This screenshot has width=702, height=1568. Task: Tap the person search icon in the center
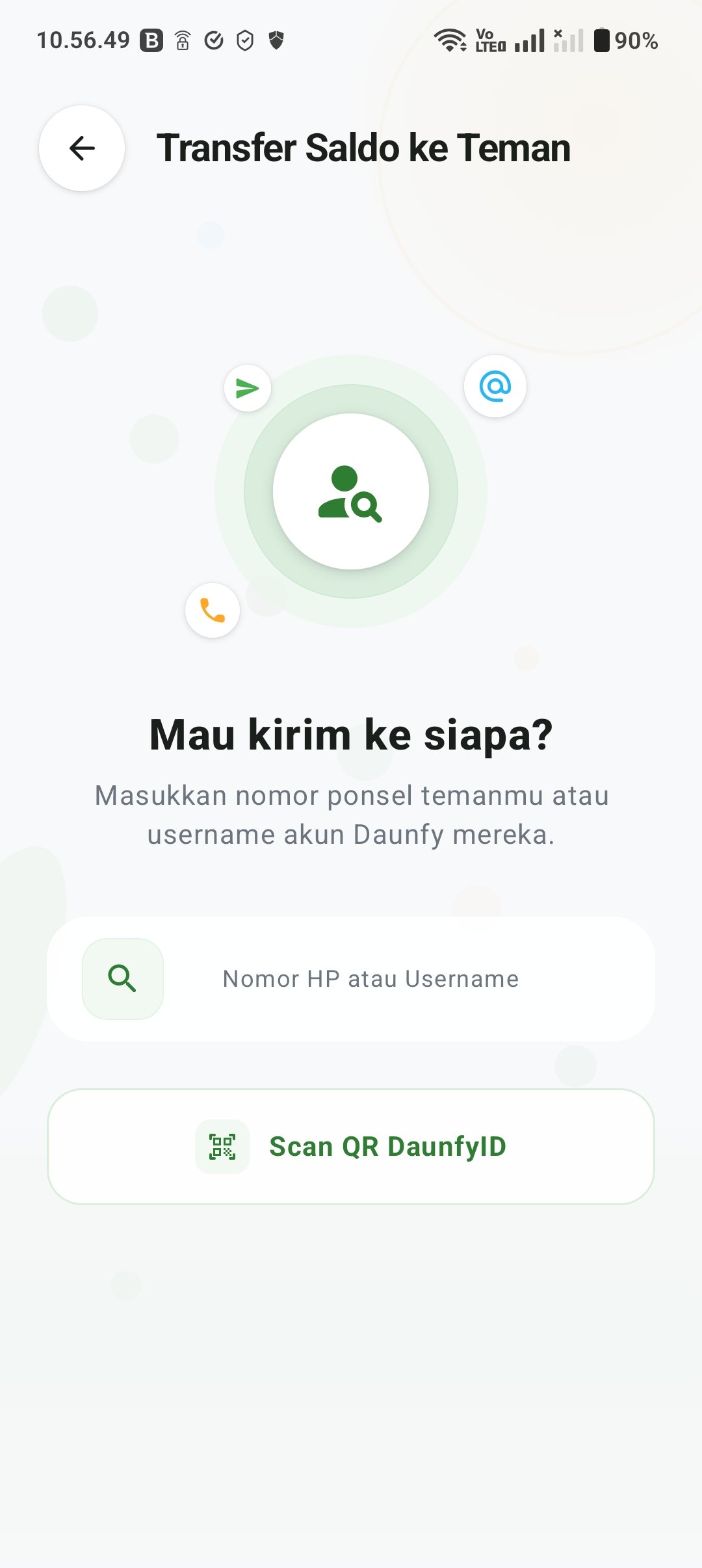tap(351, 494)
